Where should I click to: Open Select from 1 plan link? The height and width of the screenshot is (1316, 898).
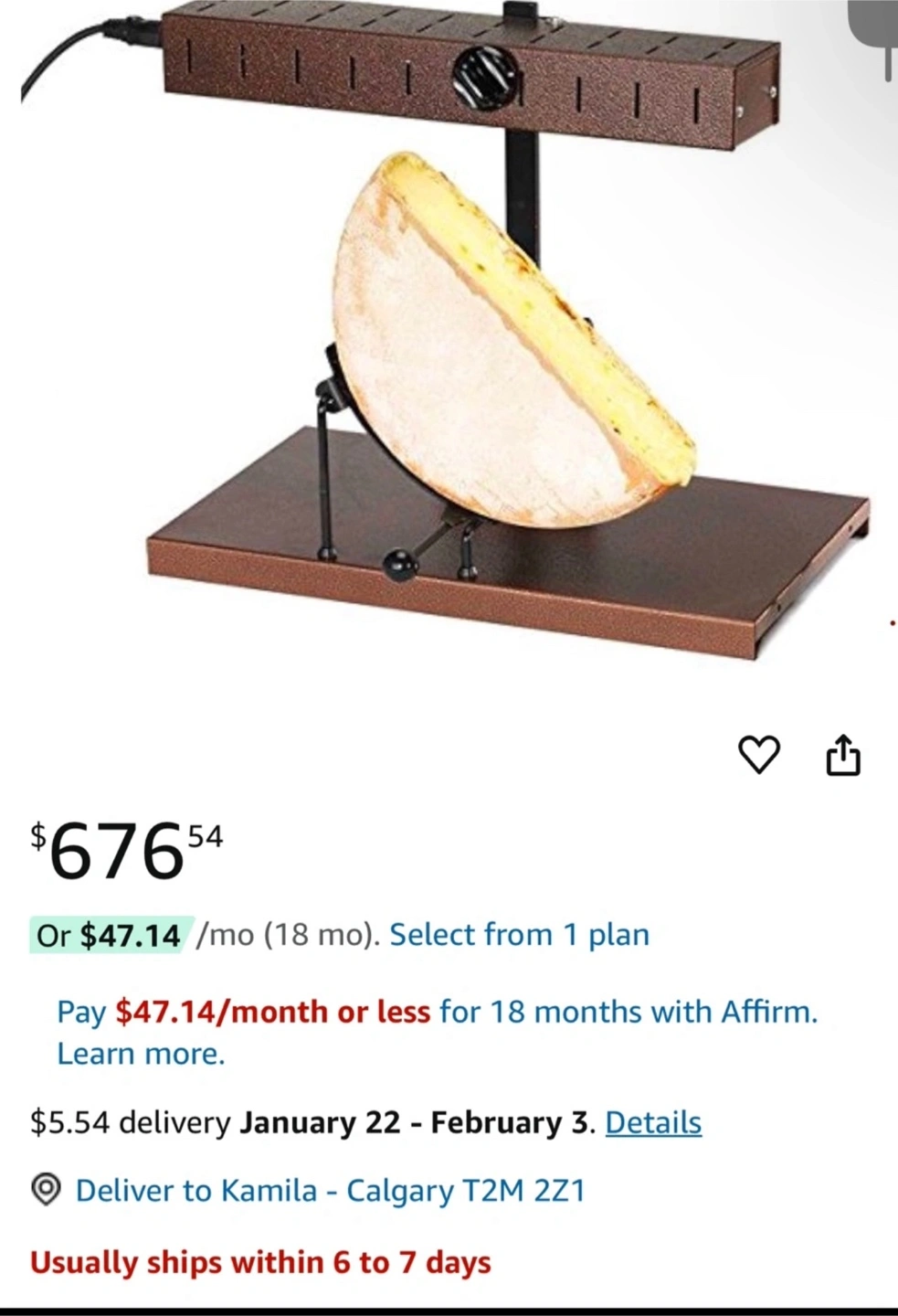pyautogui.click(x=519, y=935)
